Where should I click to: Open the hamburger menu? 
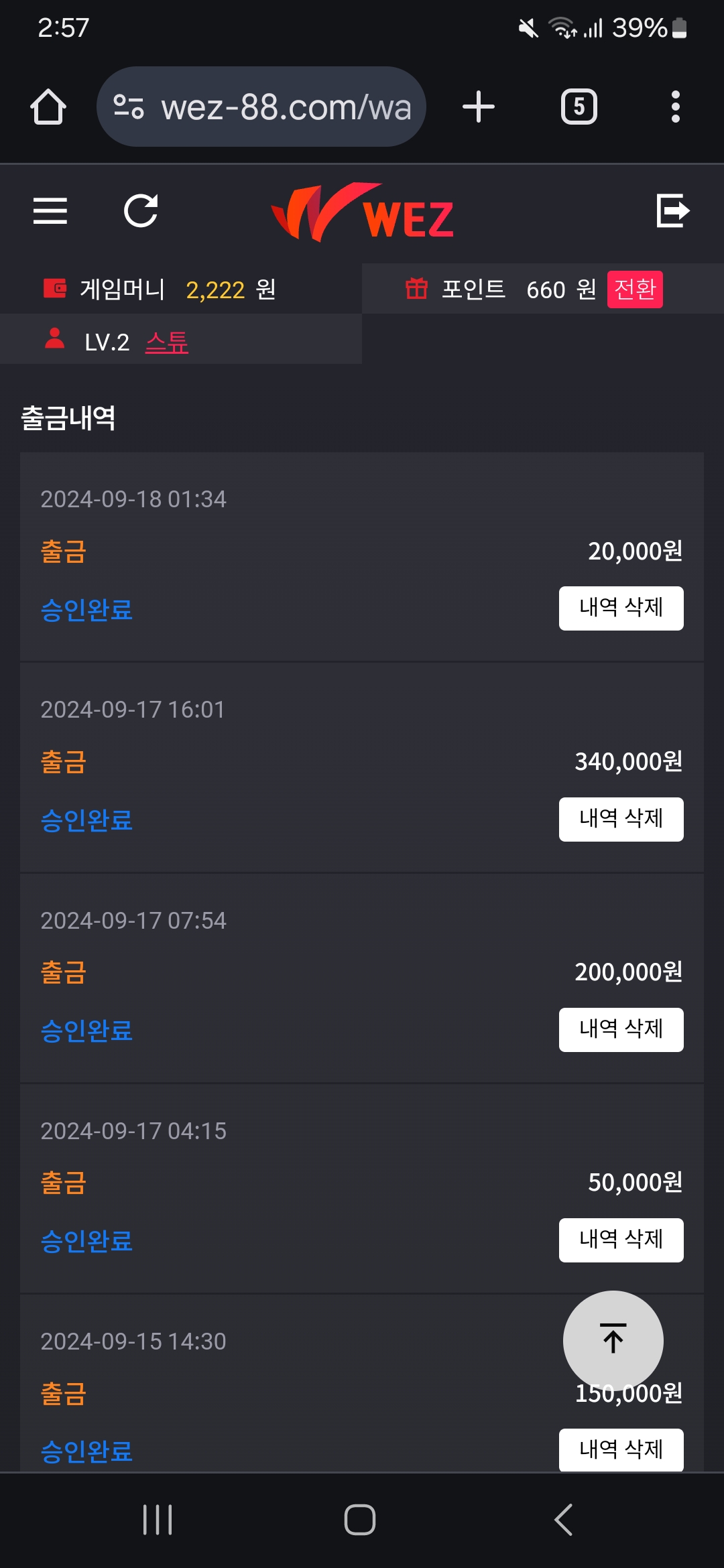pos(50,211)
